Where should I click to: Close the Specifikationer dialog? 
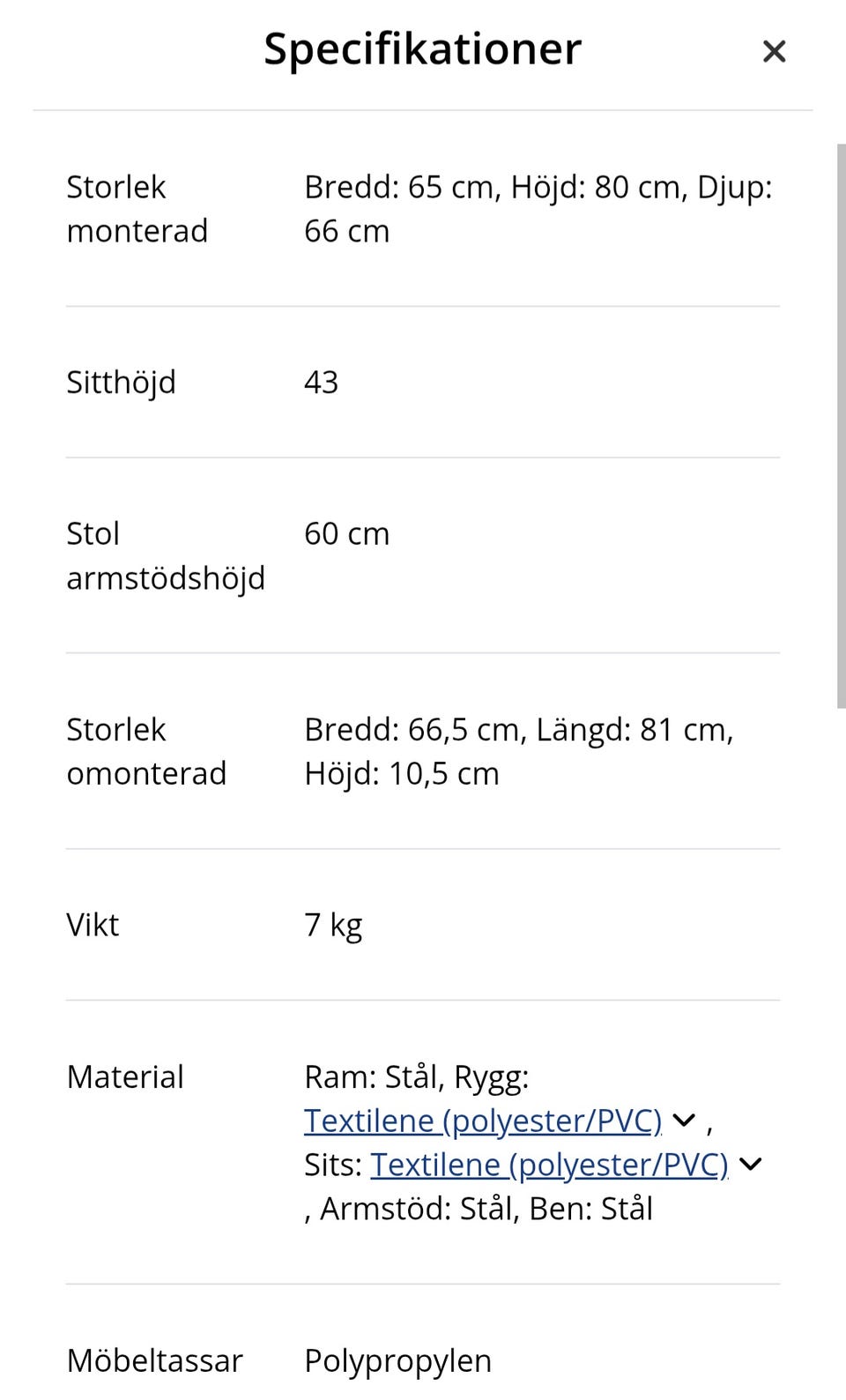click(x=774, y=51)
